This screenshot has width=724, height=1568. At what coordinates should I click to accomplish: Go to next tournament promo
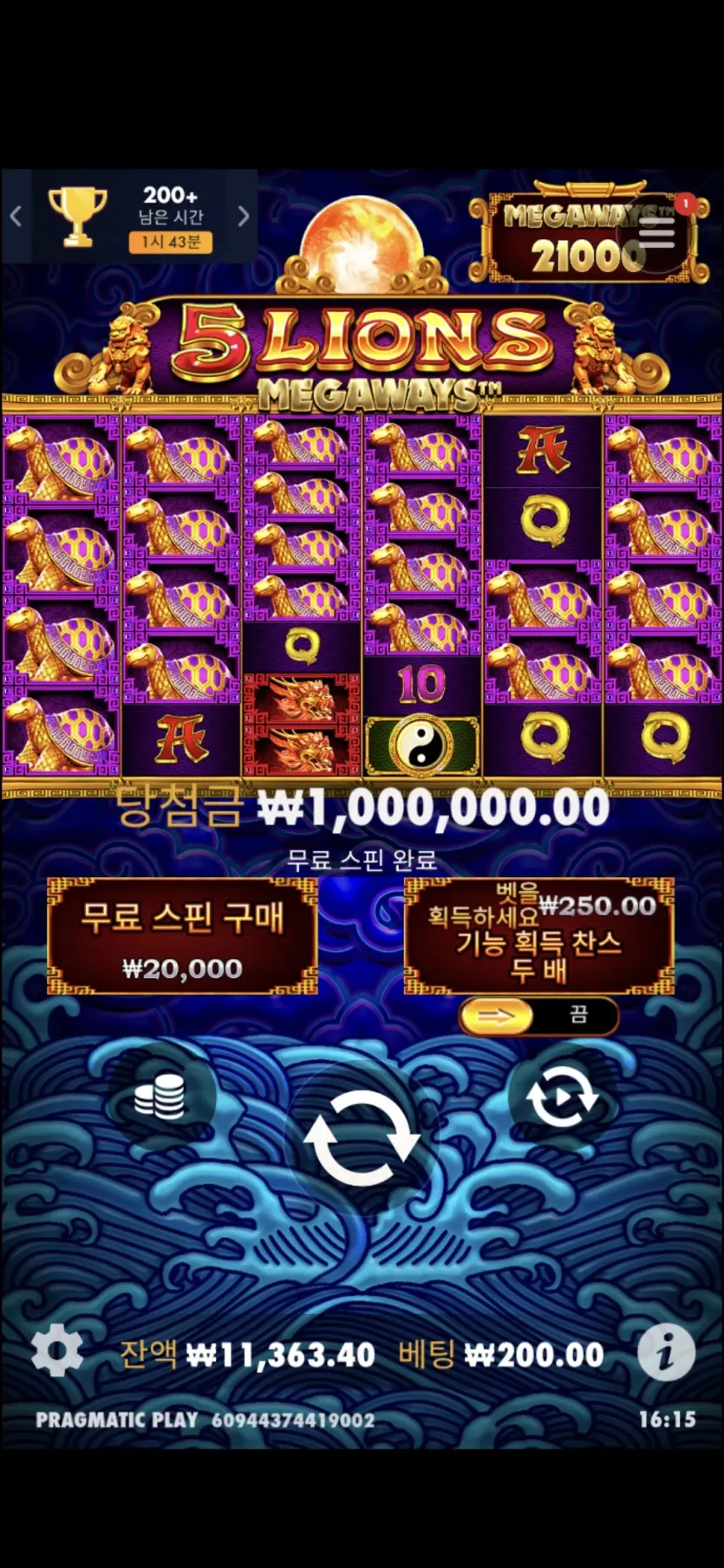tap(244, 217)
